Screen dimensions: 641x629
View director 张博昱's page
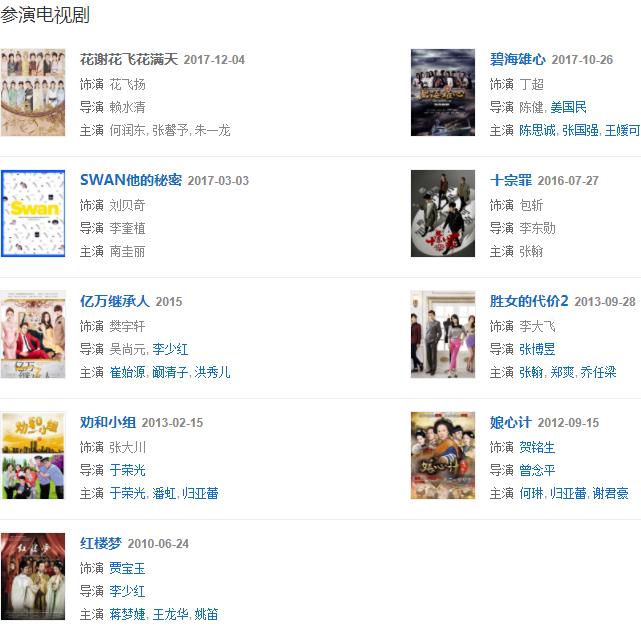pyautogui.click(x=536, y=349)
